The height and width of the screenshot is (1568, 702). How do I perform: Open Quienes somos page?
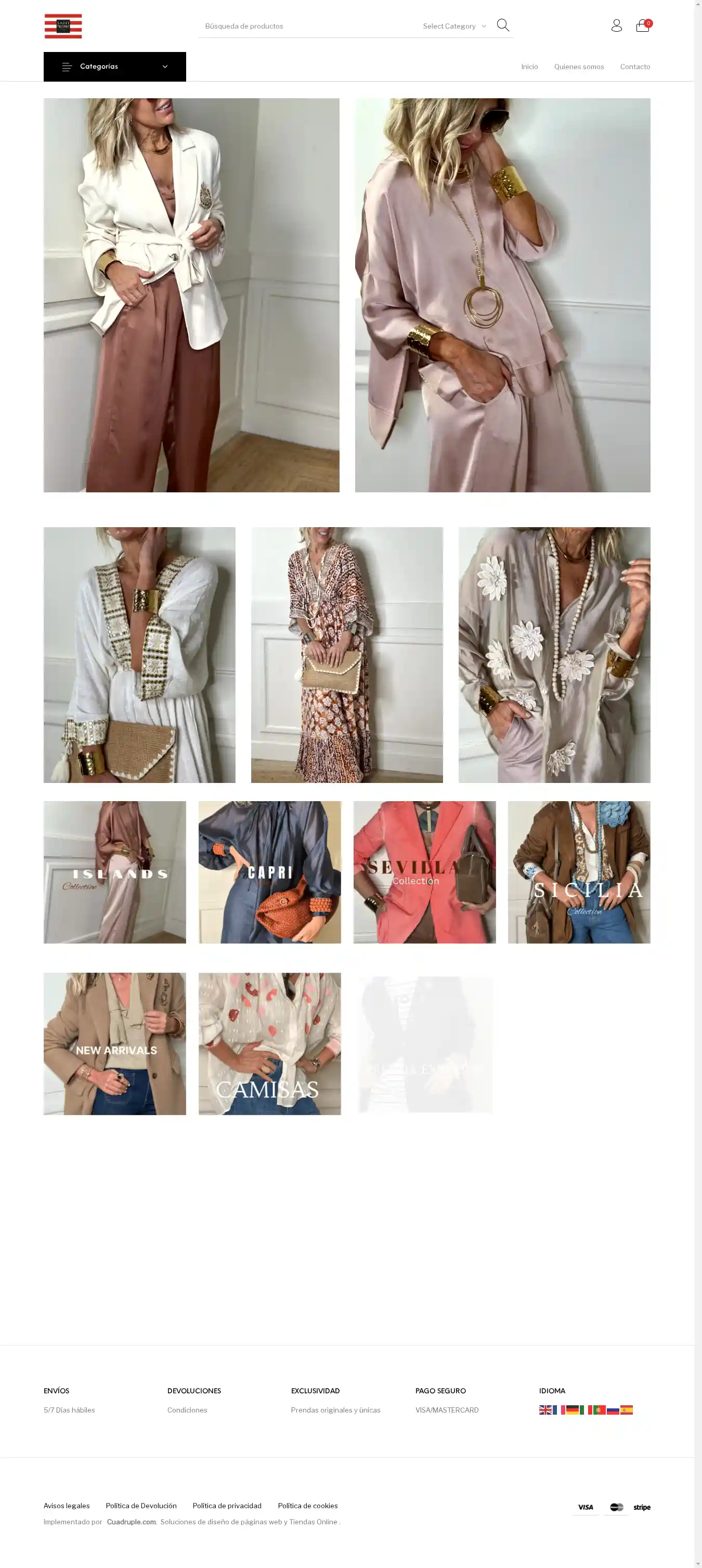pos(578,67)
